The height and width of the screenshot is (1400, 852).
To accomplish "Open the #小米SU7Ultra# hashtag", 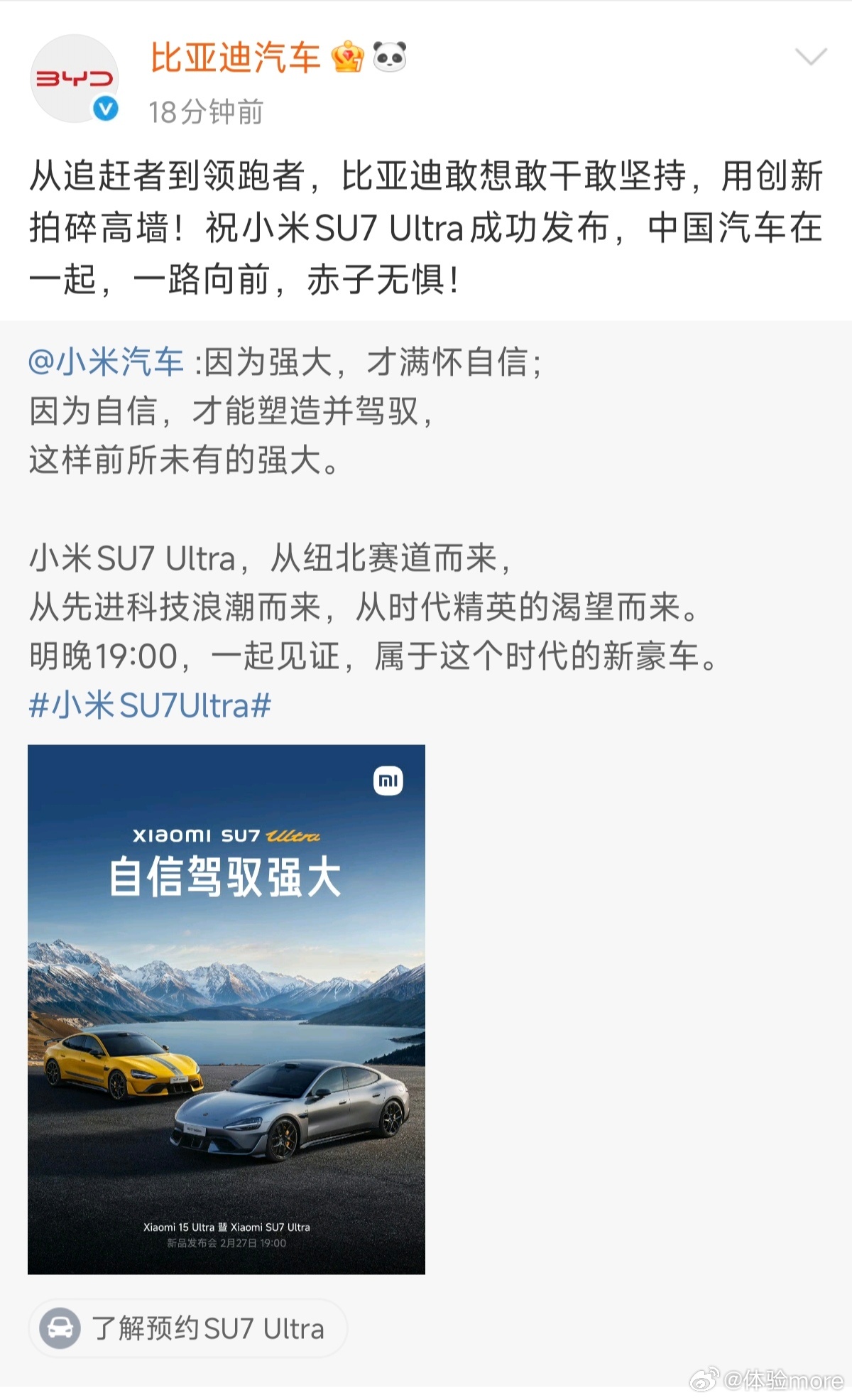I will point(150,705).
